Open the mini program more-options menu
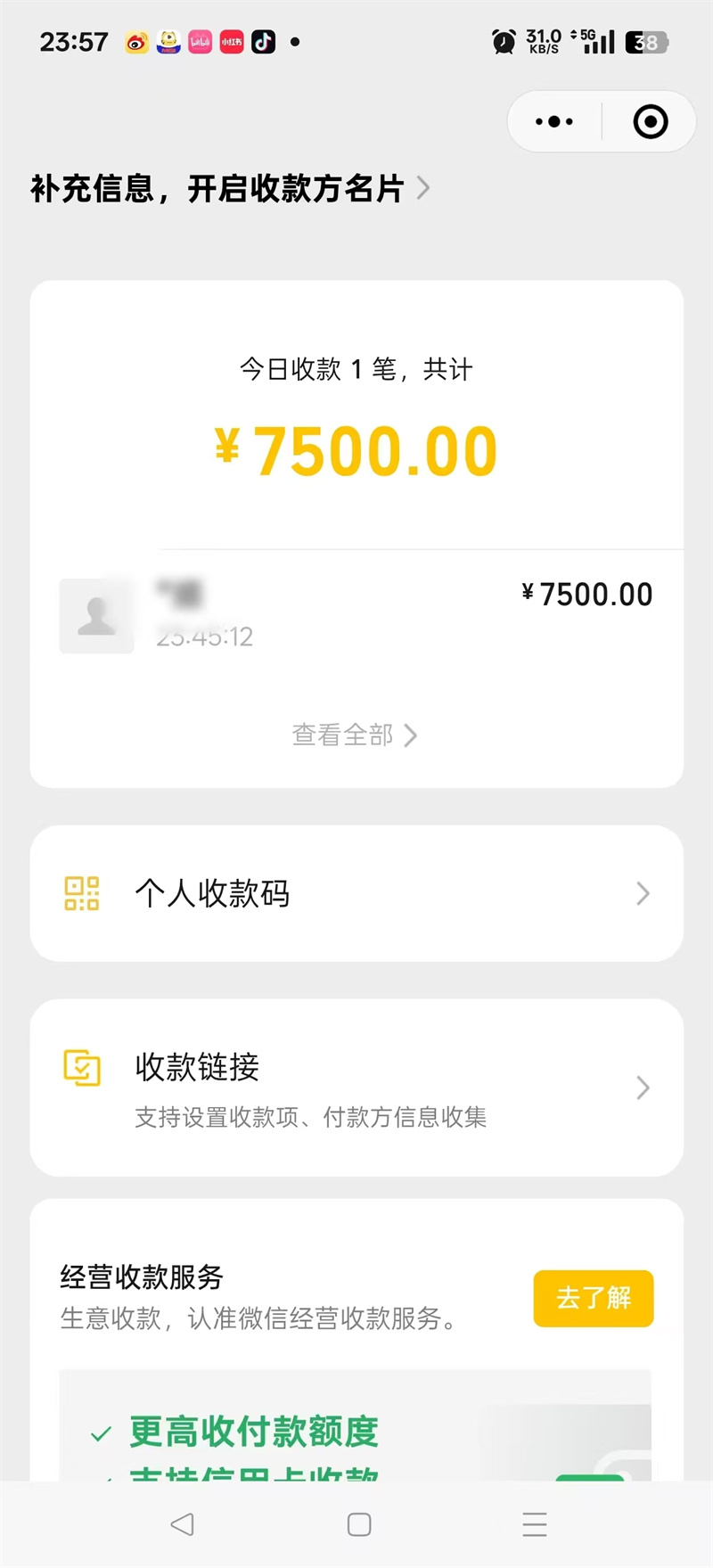This screenshot has width=713, height=1568. coord(554,121)
